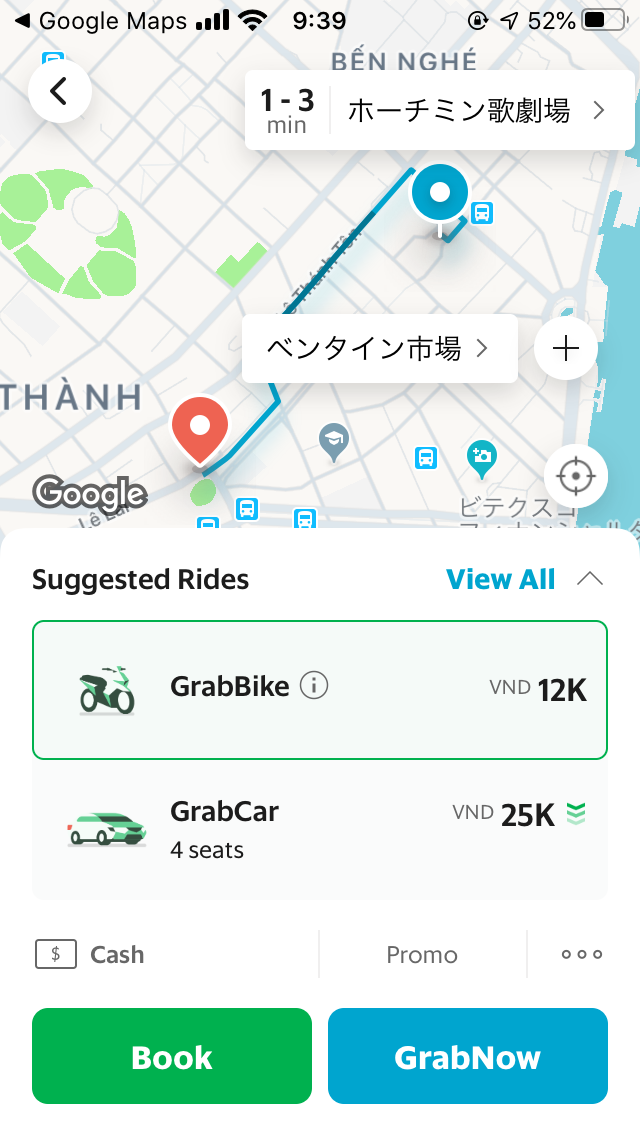The width and height of the screenshot is (640, 1136).
Task: Change the Cash payment method
Action: [92, 955]
